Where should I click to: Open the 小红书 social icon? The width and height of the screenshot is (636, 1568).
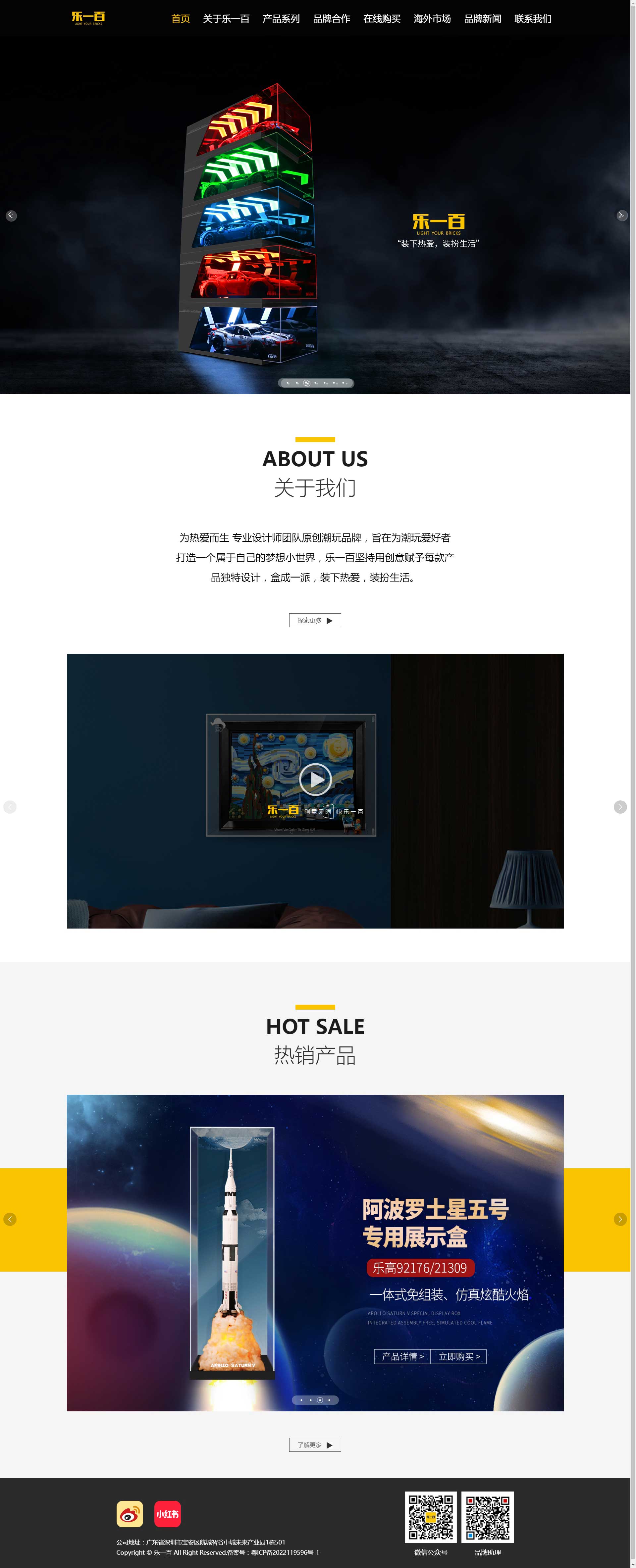tap(167, 1514)
